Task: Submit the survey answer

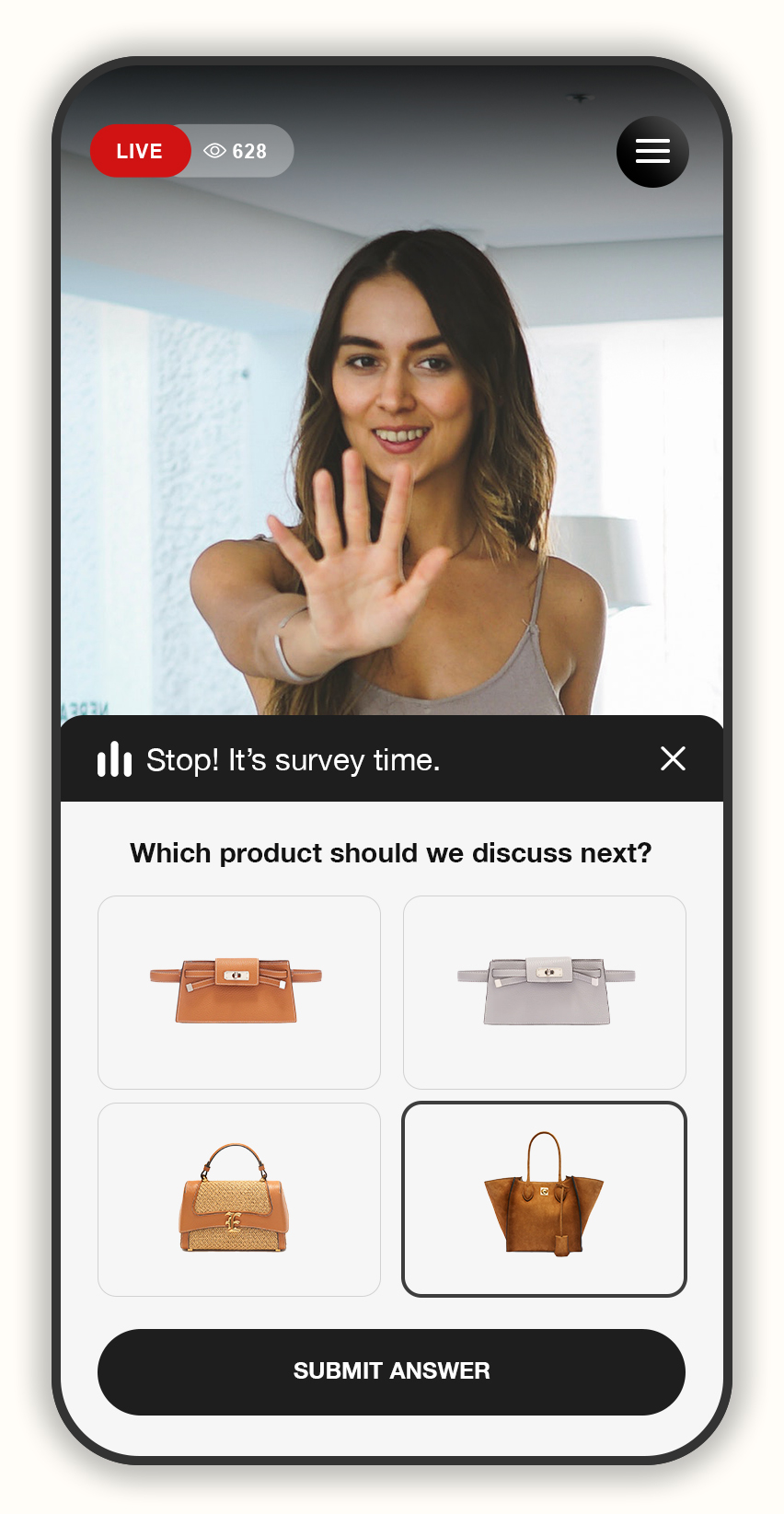Action: tap(391, 1371)
